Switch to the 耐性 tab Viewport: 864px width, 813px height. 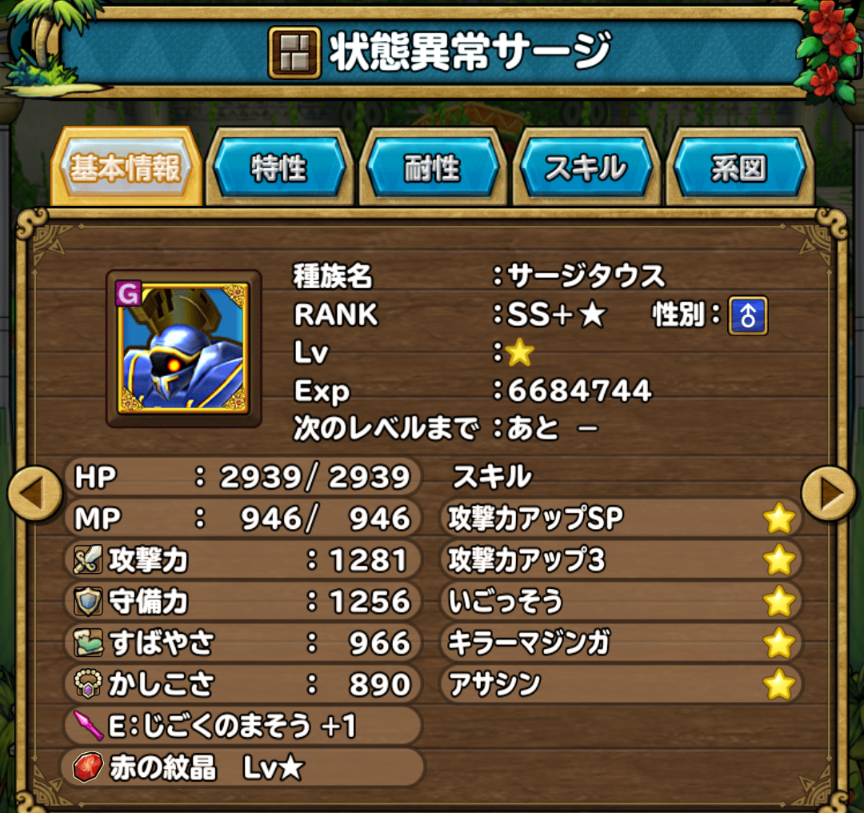pyautogui.click(x=432, y=167)
